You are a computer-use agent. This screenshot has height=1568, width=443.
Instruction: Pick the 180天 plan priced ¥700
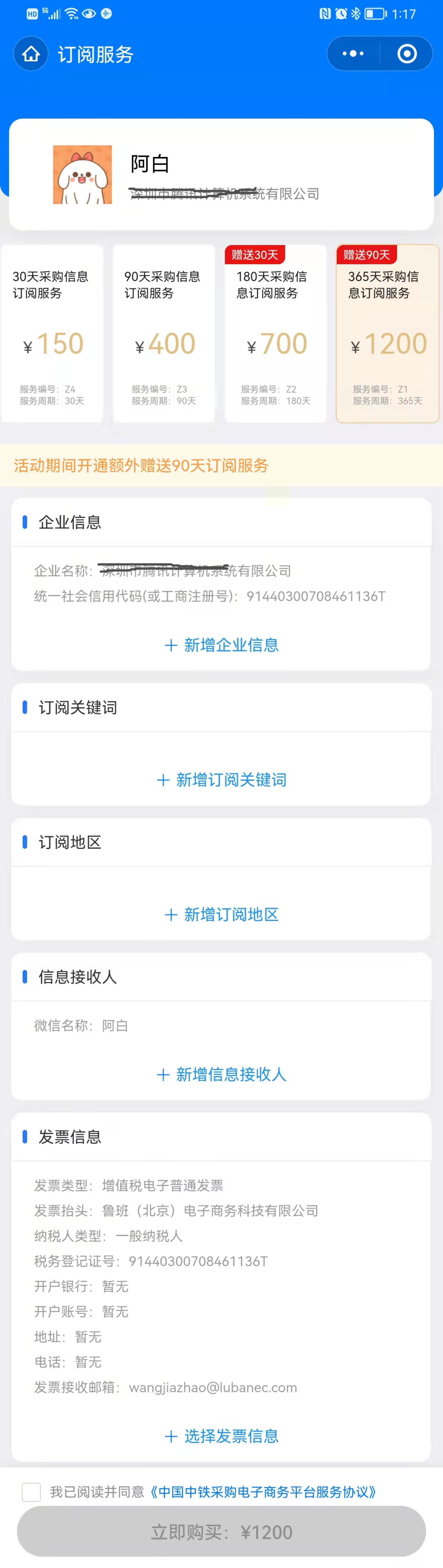point(275,334)
